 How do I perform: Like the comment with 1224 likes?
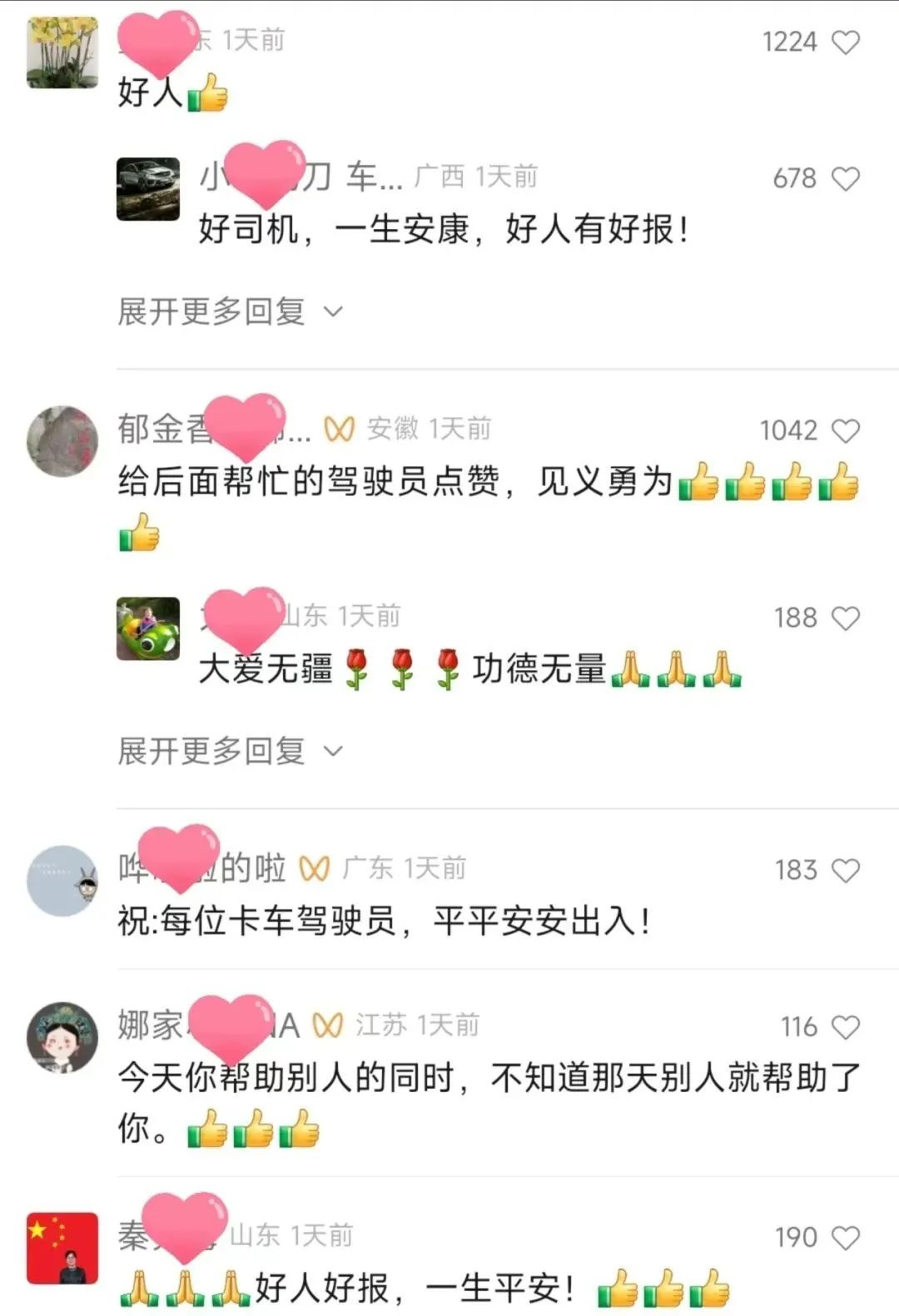(846, 42)
